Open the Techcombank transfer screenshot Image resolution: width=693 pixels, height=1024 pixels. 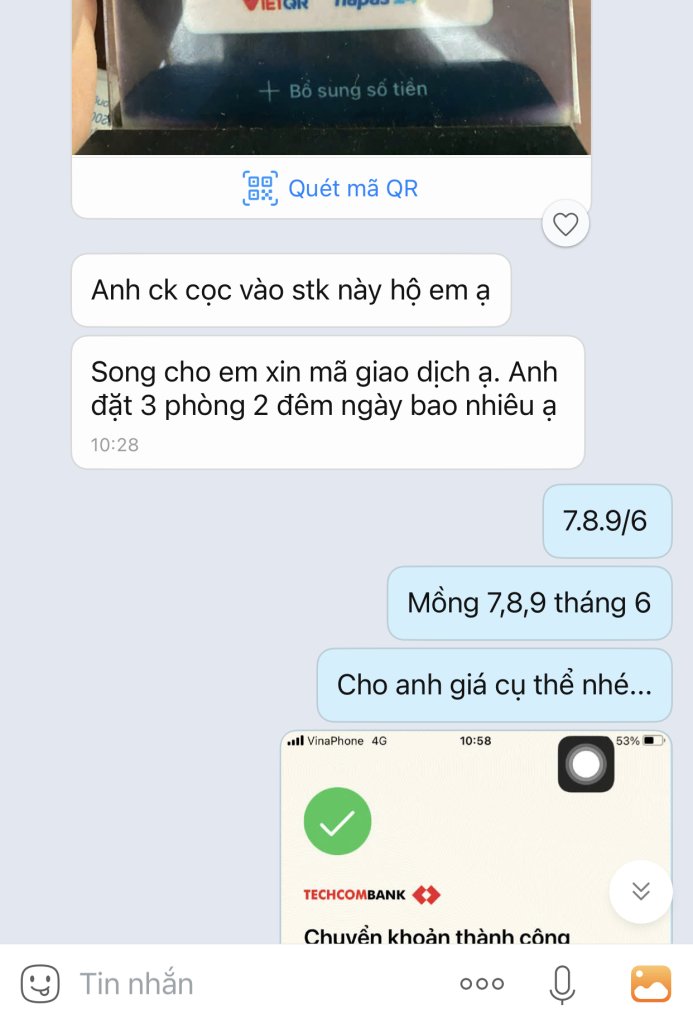click(450, 850)
